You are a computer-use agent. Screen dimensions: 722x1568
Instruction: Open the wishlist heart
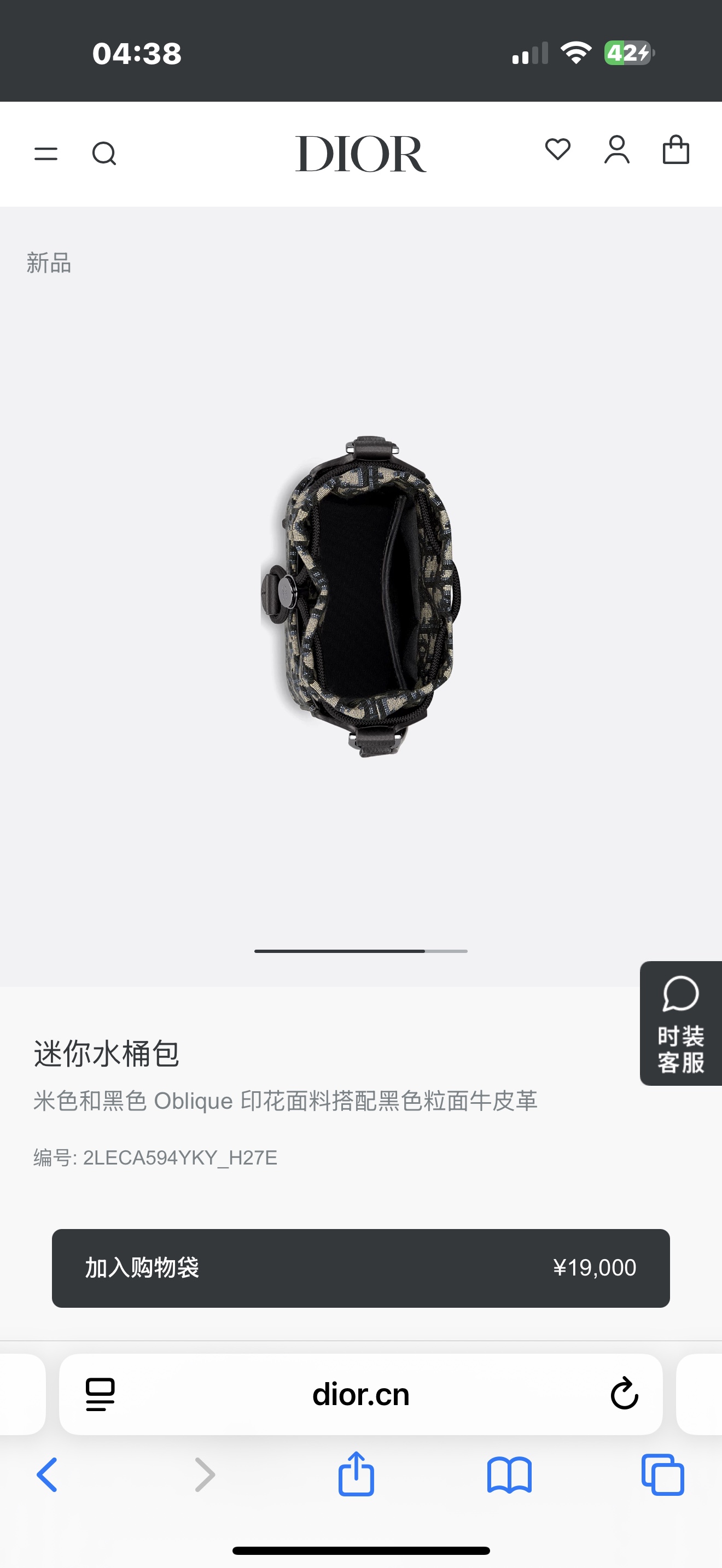tap(557, 150)
